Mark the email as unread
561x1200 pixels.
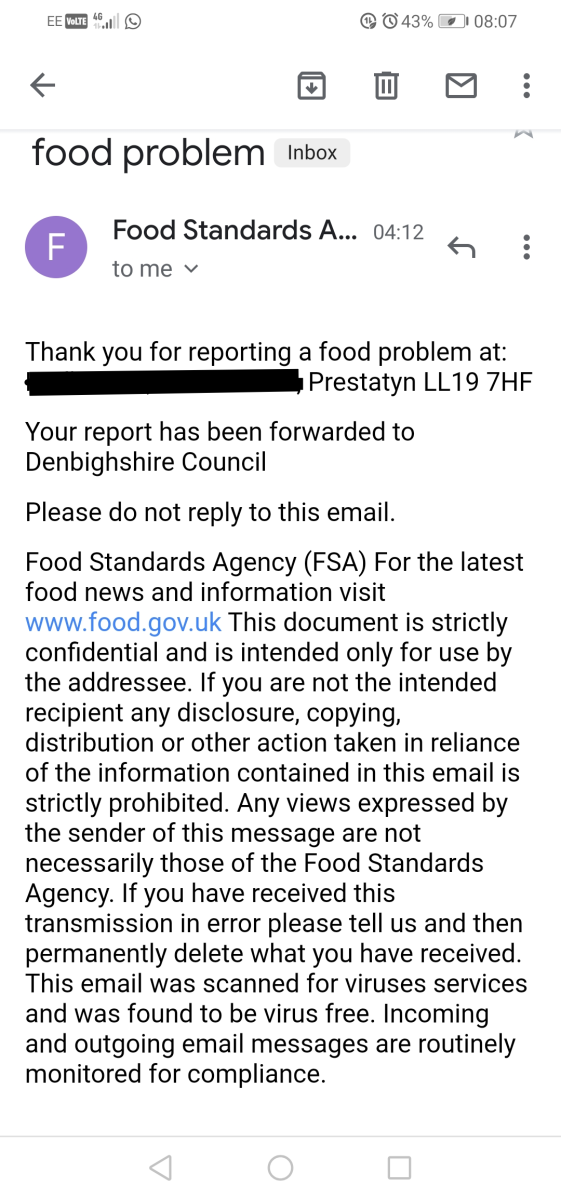[x=460, y=87]
